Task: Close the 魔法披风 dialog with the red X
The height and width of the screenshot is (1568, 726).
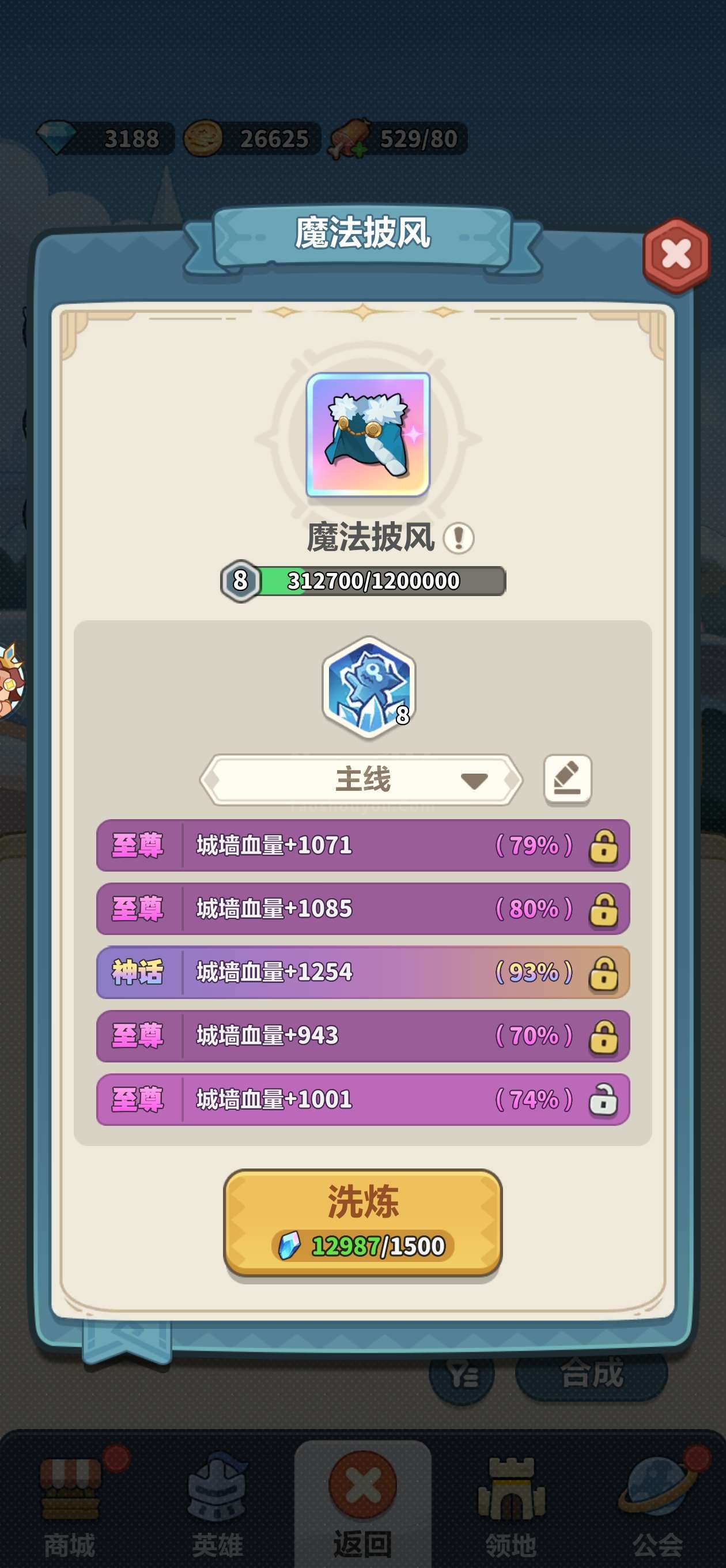Action: coord(676,254)
